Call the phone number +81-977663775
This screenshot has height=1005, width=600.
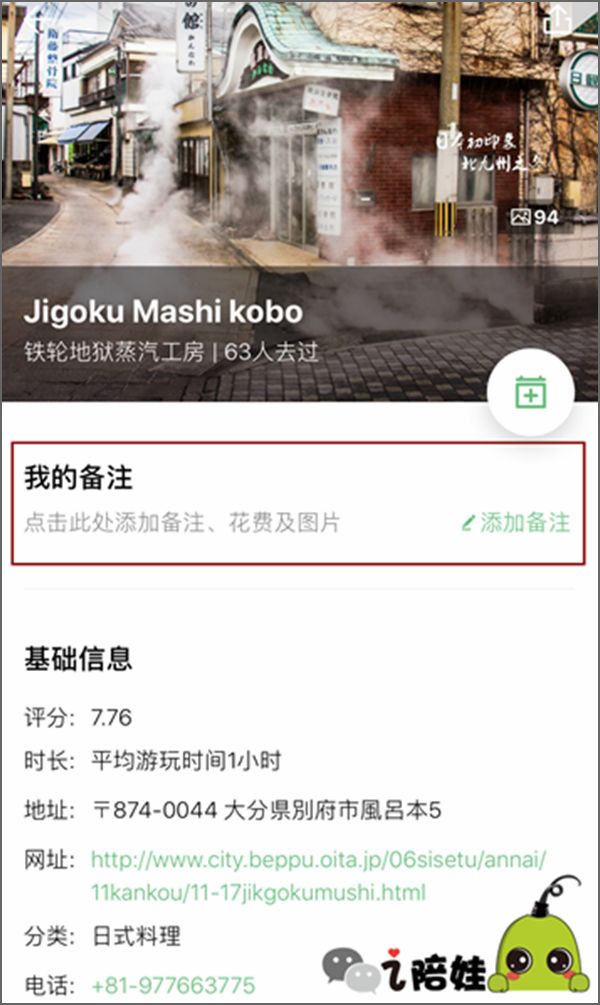point(174,985)
